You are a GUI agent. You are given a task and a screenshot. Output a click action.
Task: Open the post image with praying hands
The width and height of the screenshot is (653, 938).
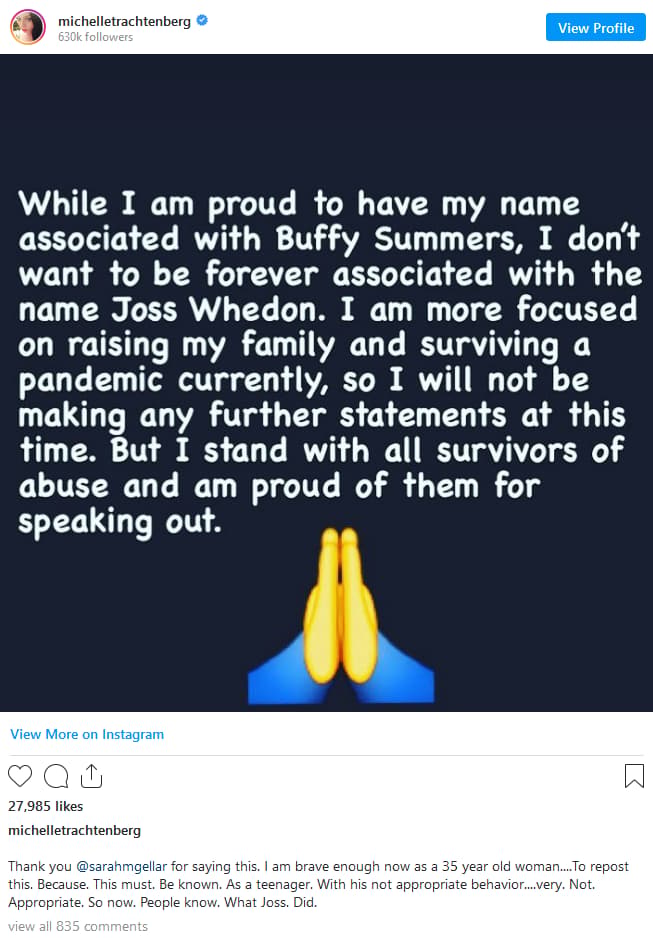326,383
